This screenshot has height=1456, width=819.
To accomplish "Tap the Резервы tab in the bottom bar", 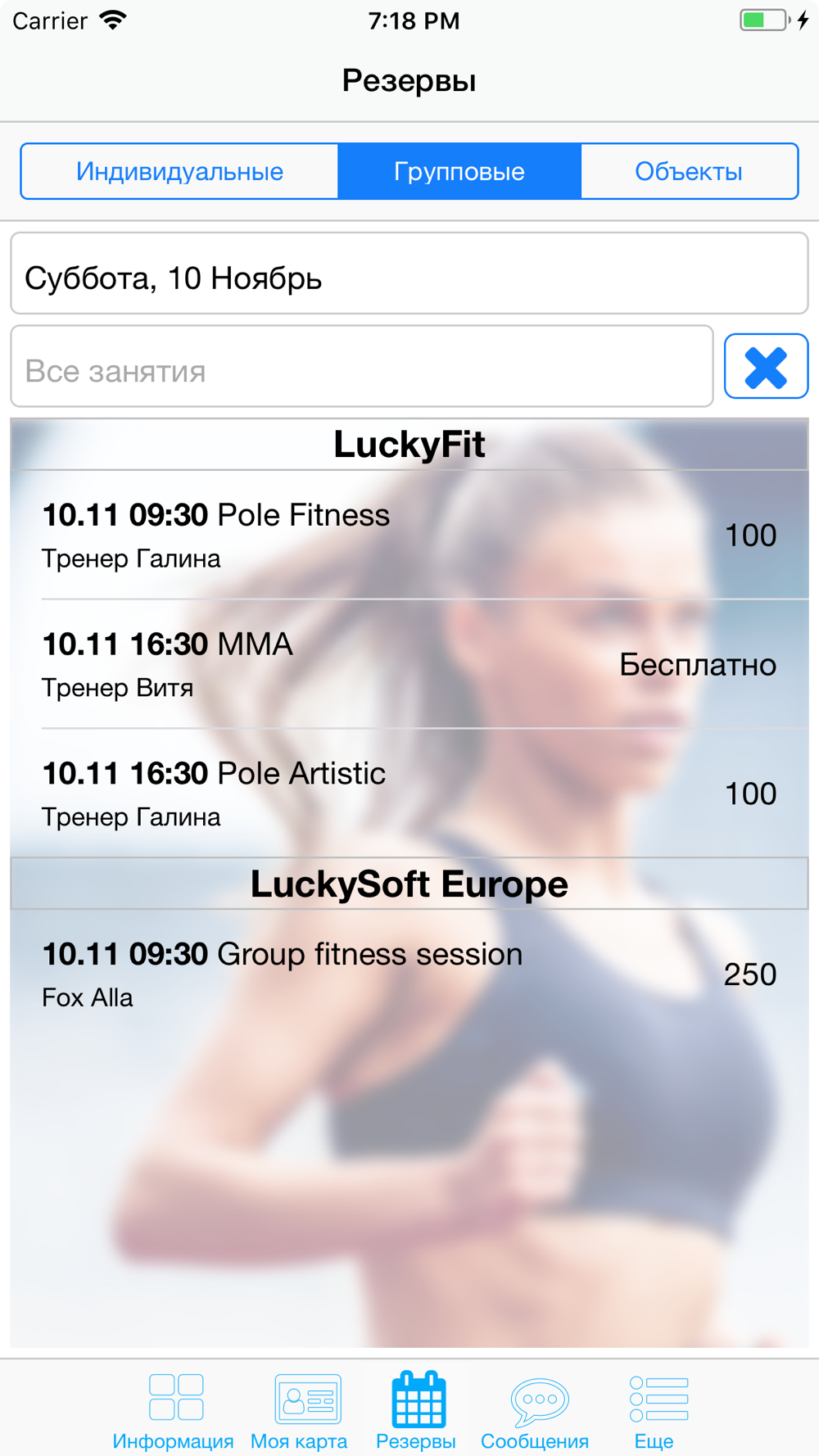I will pos(417,1410).
